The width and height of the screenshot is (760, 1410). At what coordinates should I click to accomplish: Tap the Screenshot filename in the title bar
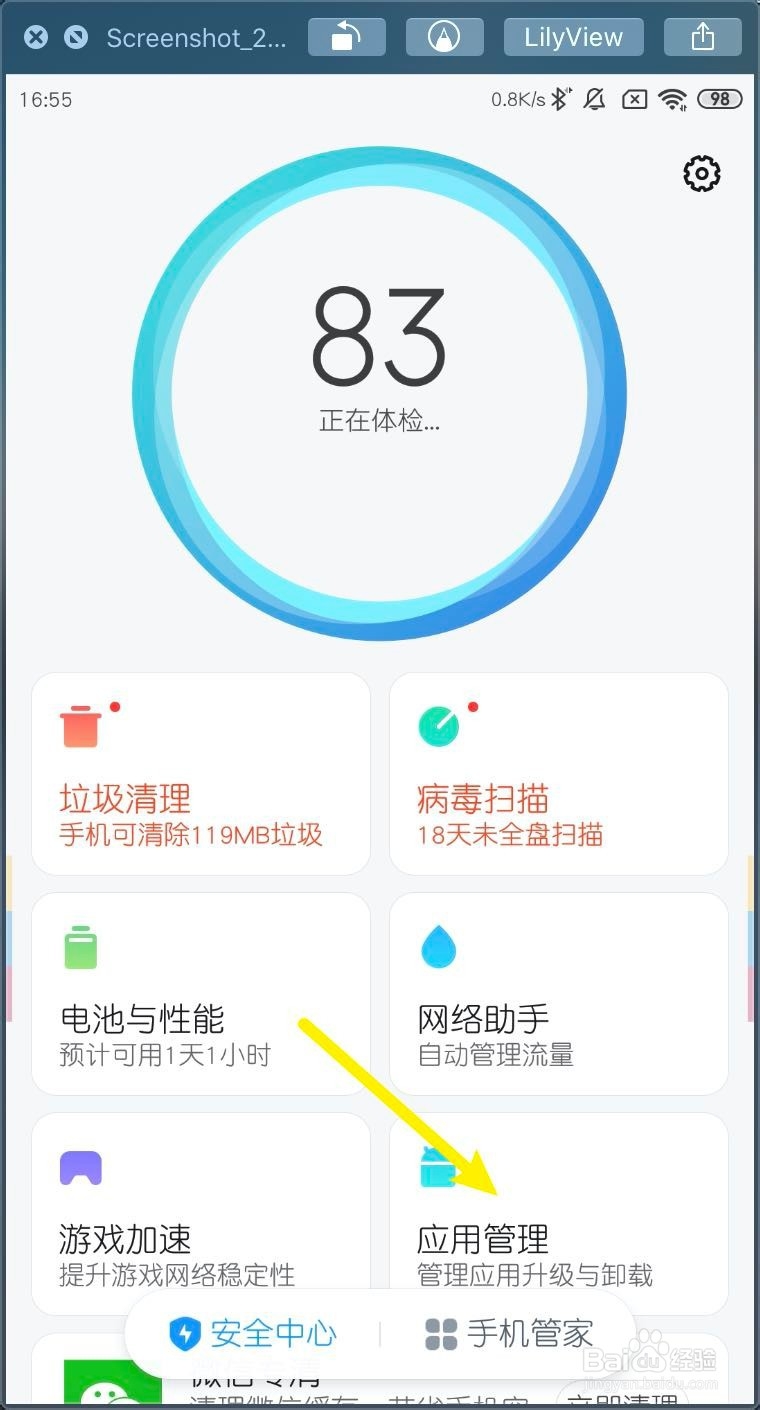[196, 36]
